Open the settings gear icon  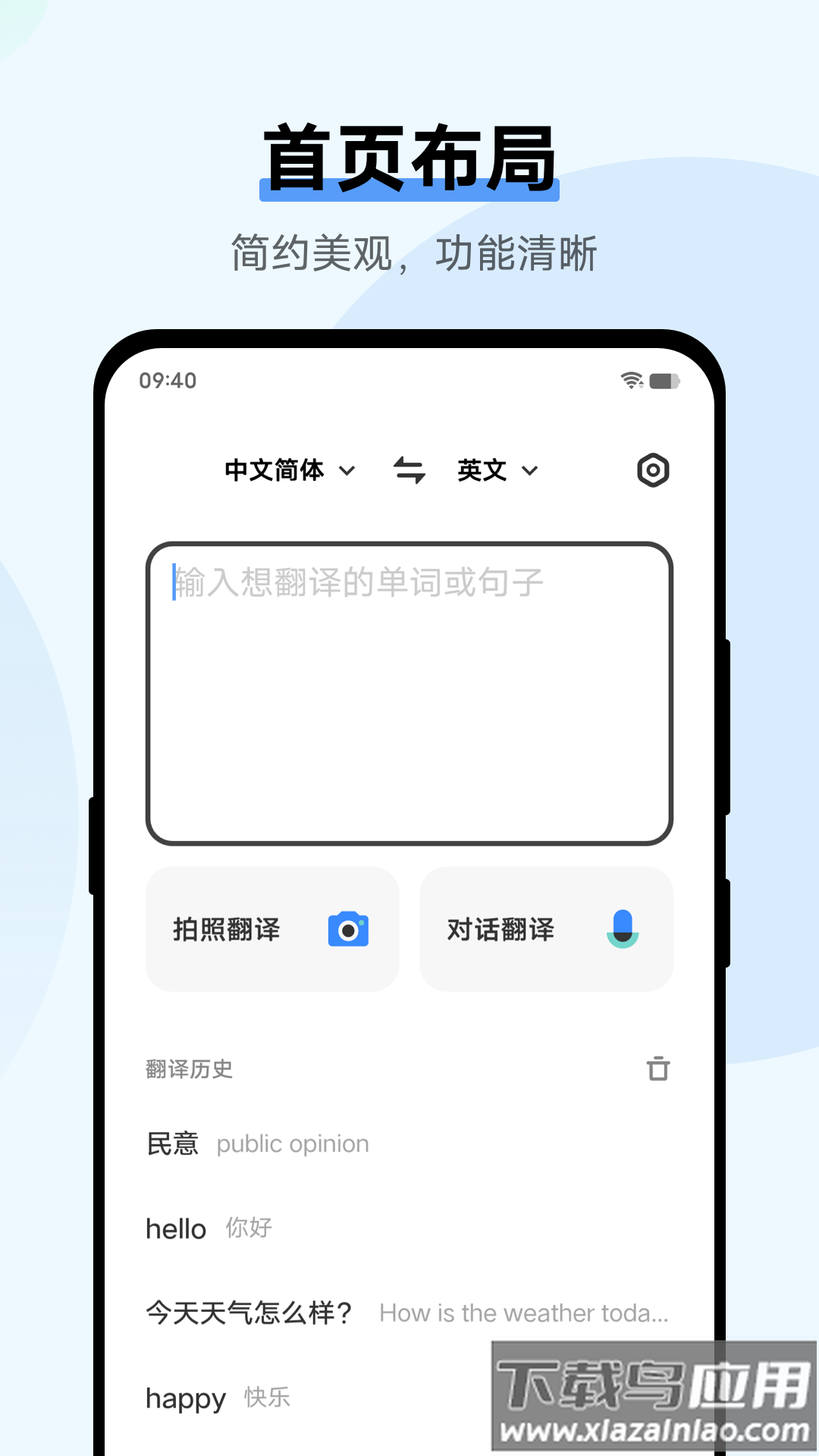(654, 471)
